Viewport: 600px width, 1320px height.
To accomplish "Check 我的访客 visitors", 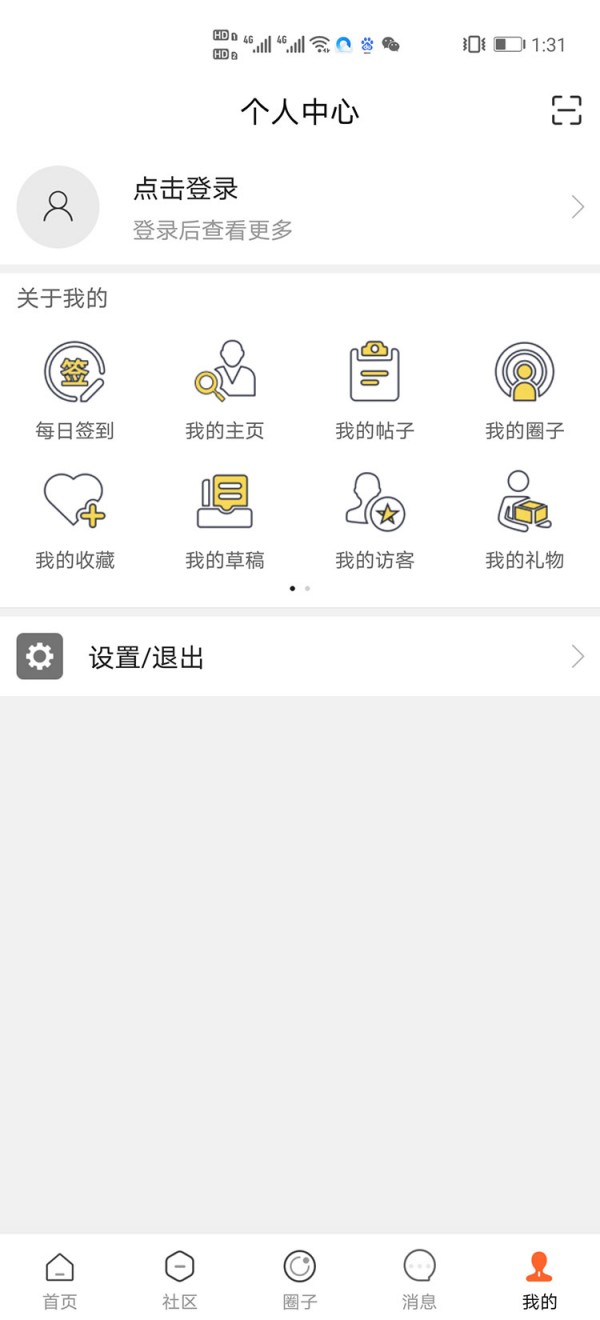I will coord(375,519).
